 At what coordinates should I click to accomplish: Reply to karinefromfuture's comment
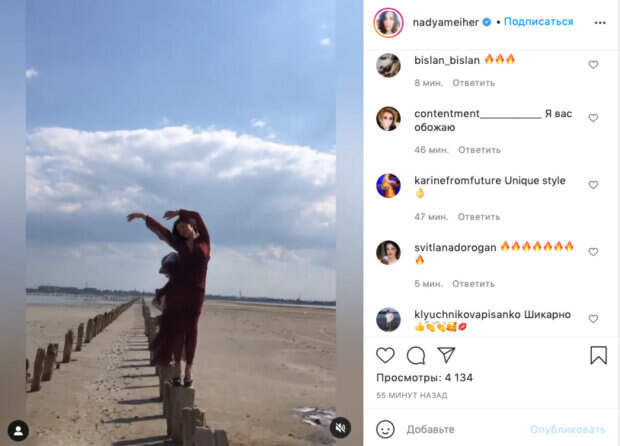(479, 216)
